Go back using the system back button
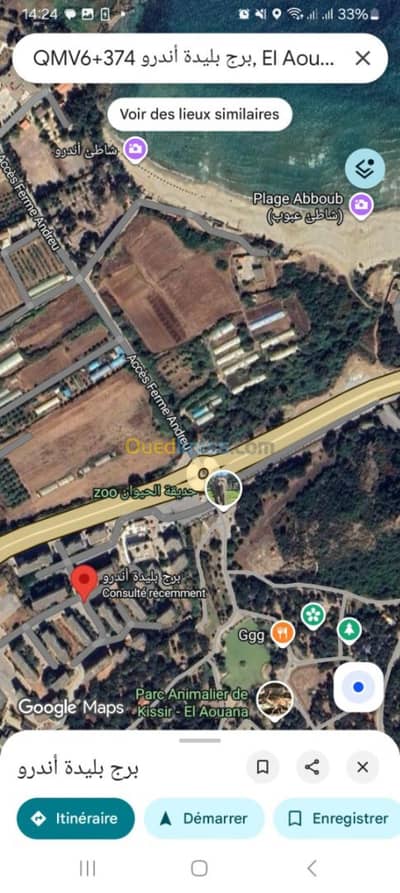This screenshot has width=400, height=893. click(312, 868)
